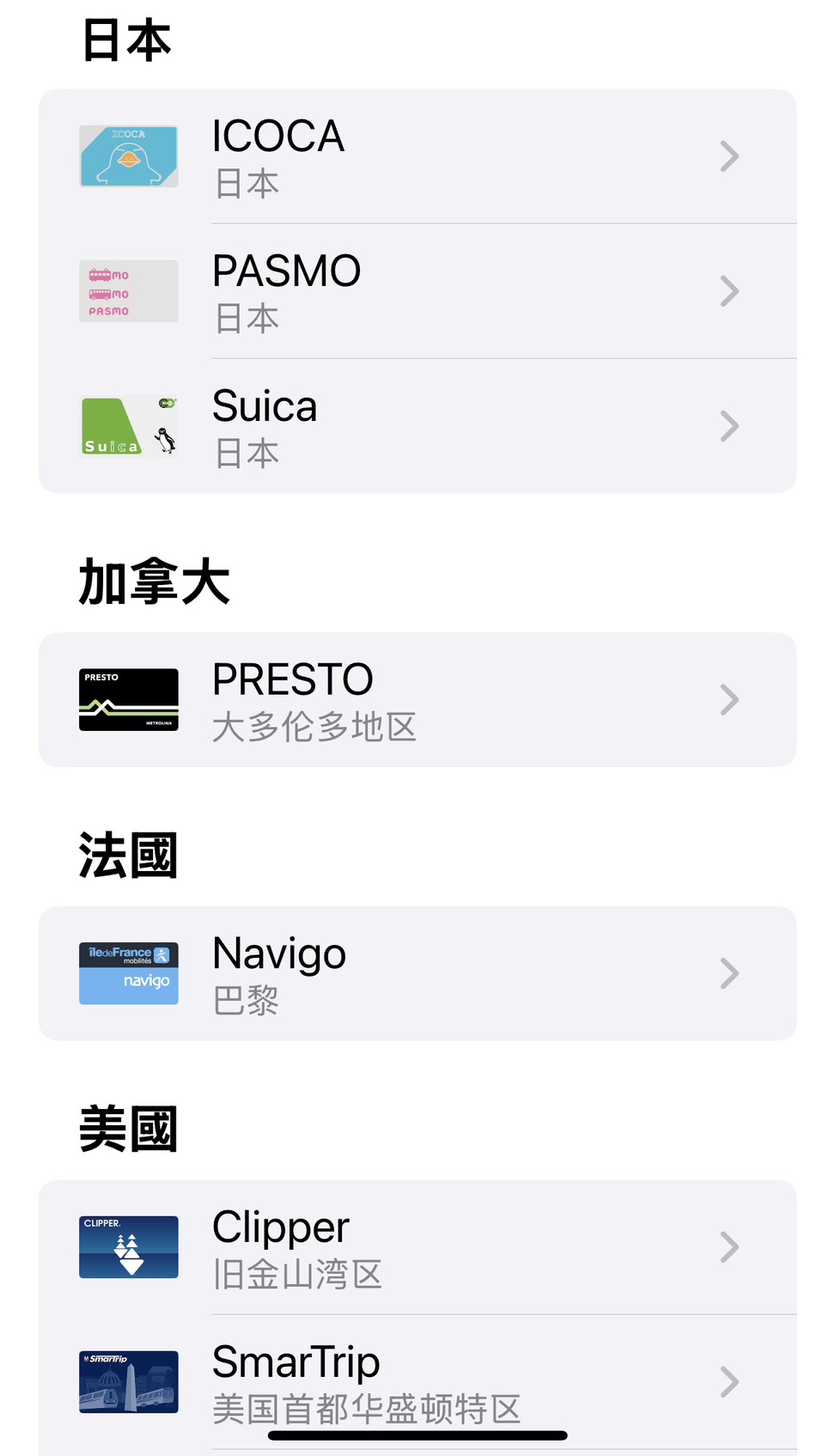Select the PASMO card from Japan
829x1456 pixels.
(417, 292)
